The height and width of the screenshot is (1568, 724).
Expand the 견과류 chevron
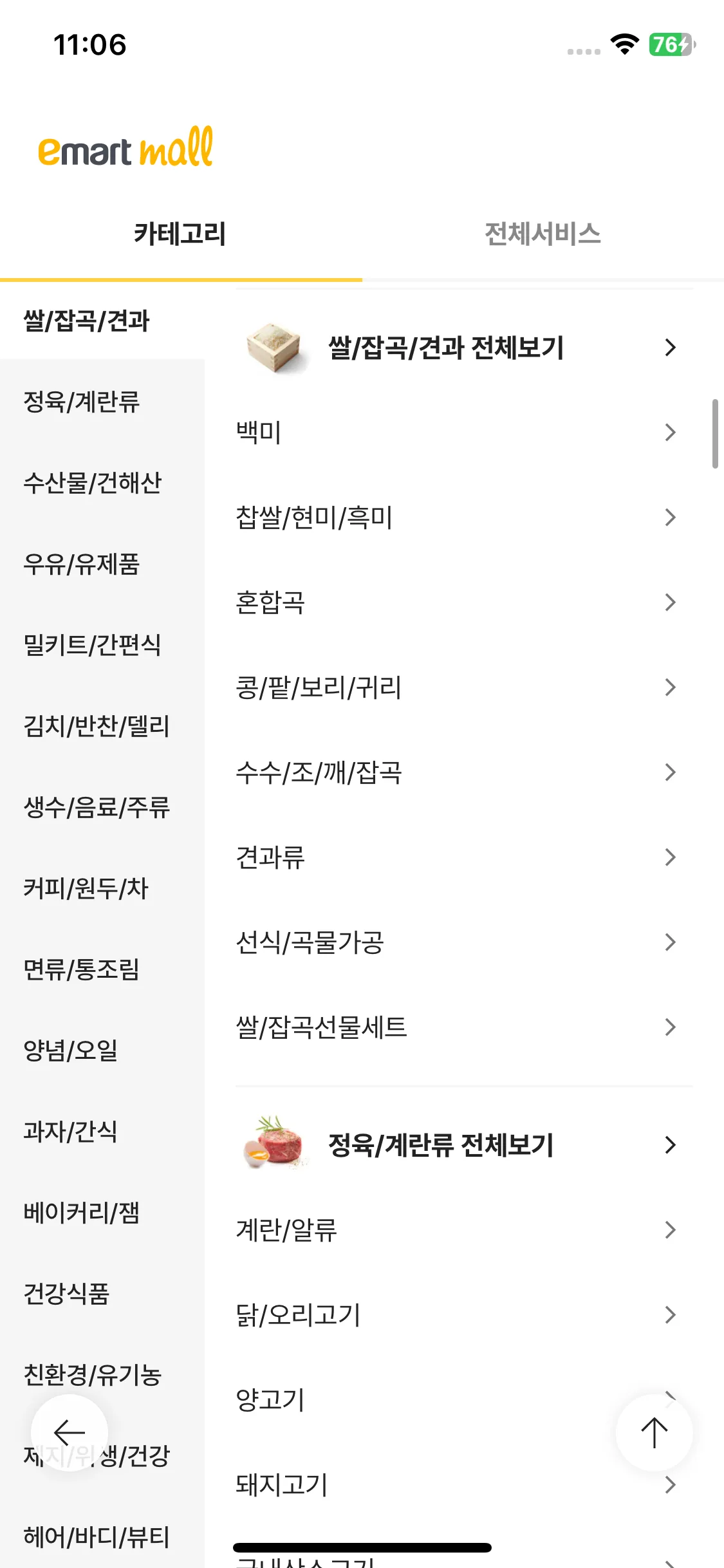point(671,857)
